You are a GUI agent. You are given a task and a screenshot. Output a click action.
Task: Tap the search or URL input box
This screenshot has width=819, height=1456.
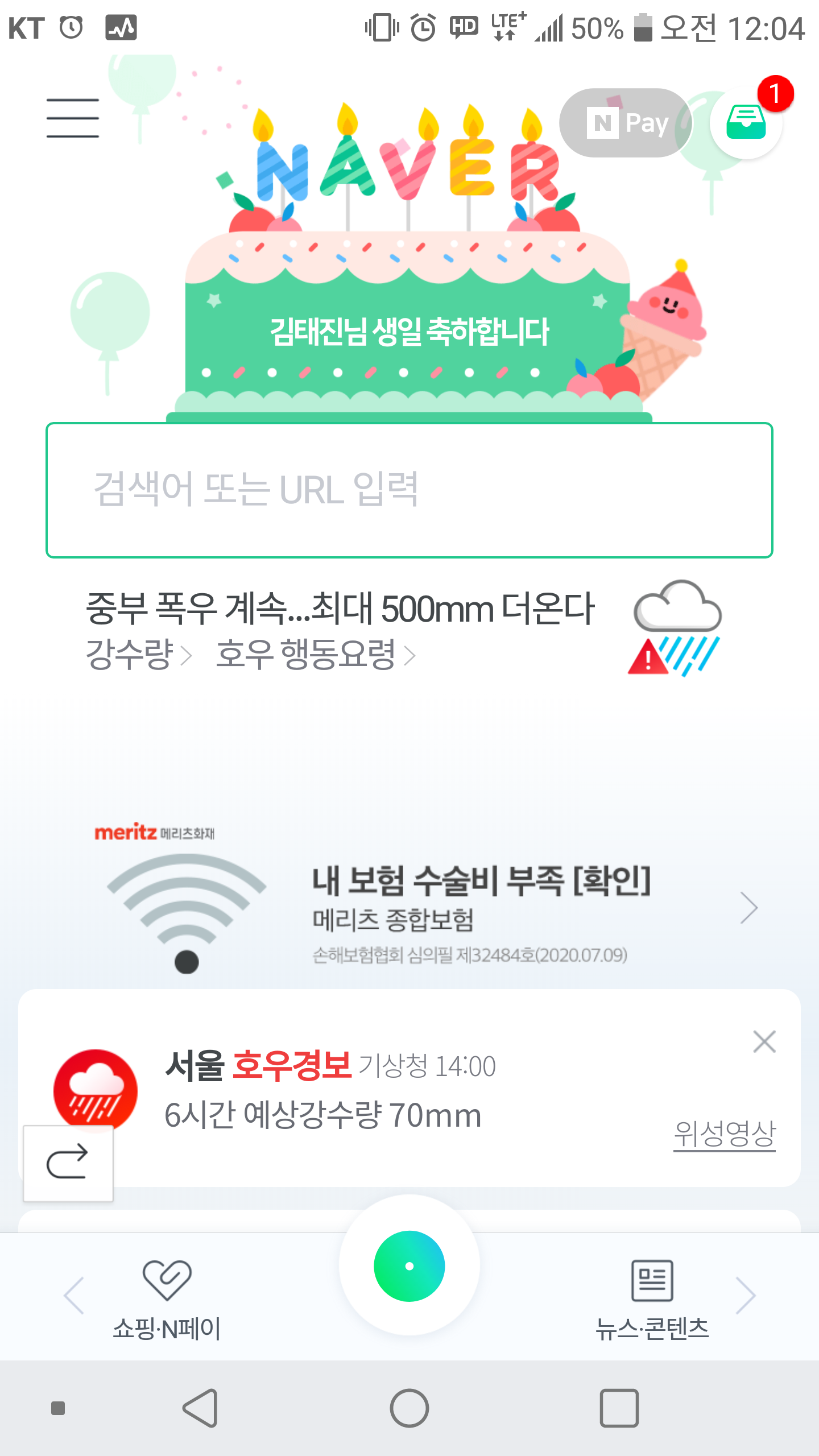(409, 490)
